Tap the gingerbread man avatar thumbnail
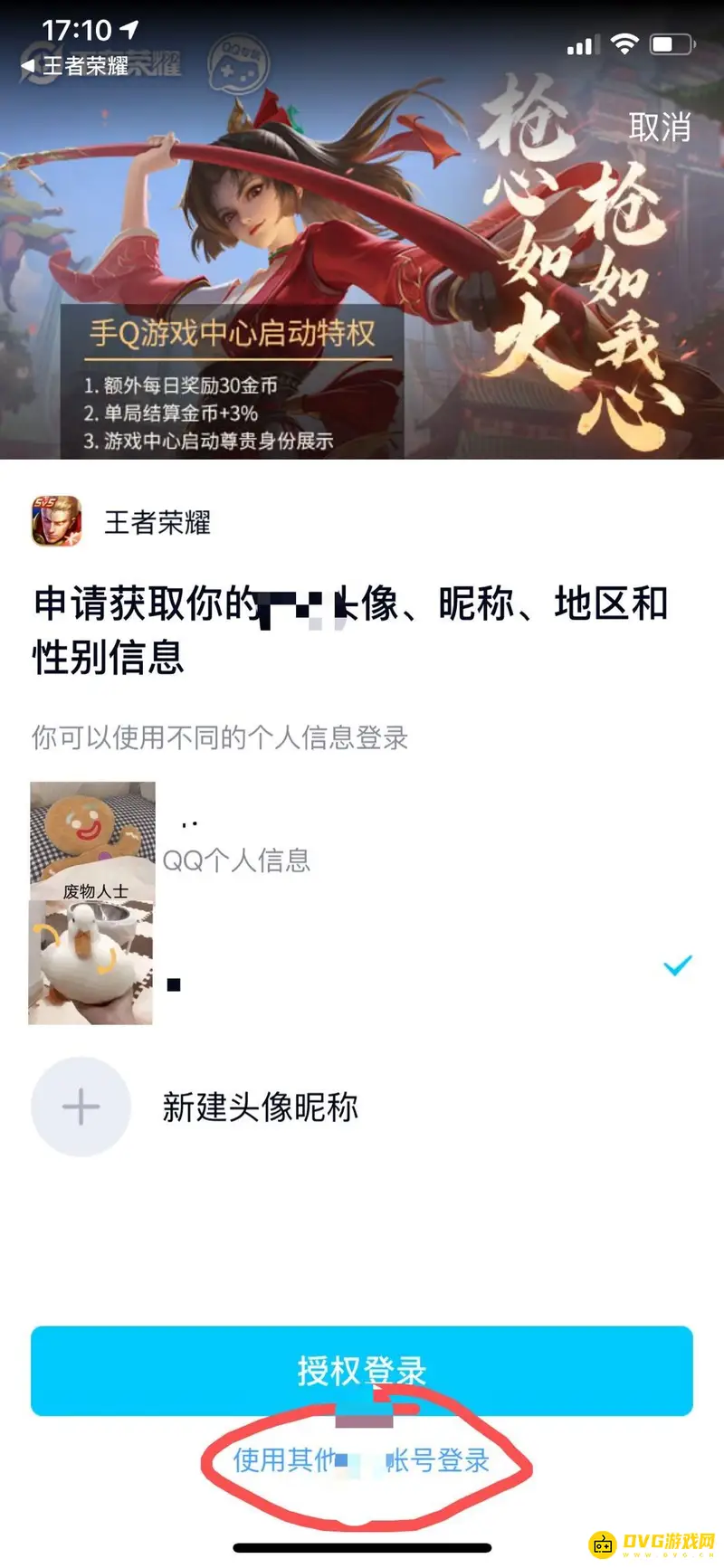This screenshot has height=1568, width=724. pyautogui.click(x=90, y=837)
